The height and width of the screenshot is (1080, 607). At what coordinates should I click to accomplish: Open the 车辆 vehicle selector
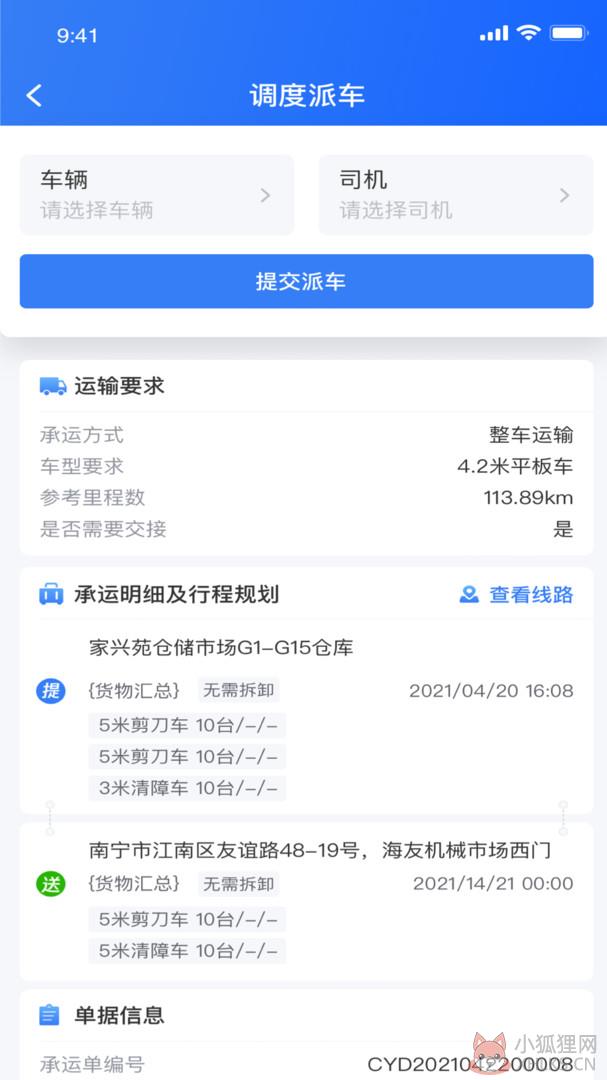pos(157,195)
